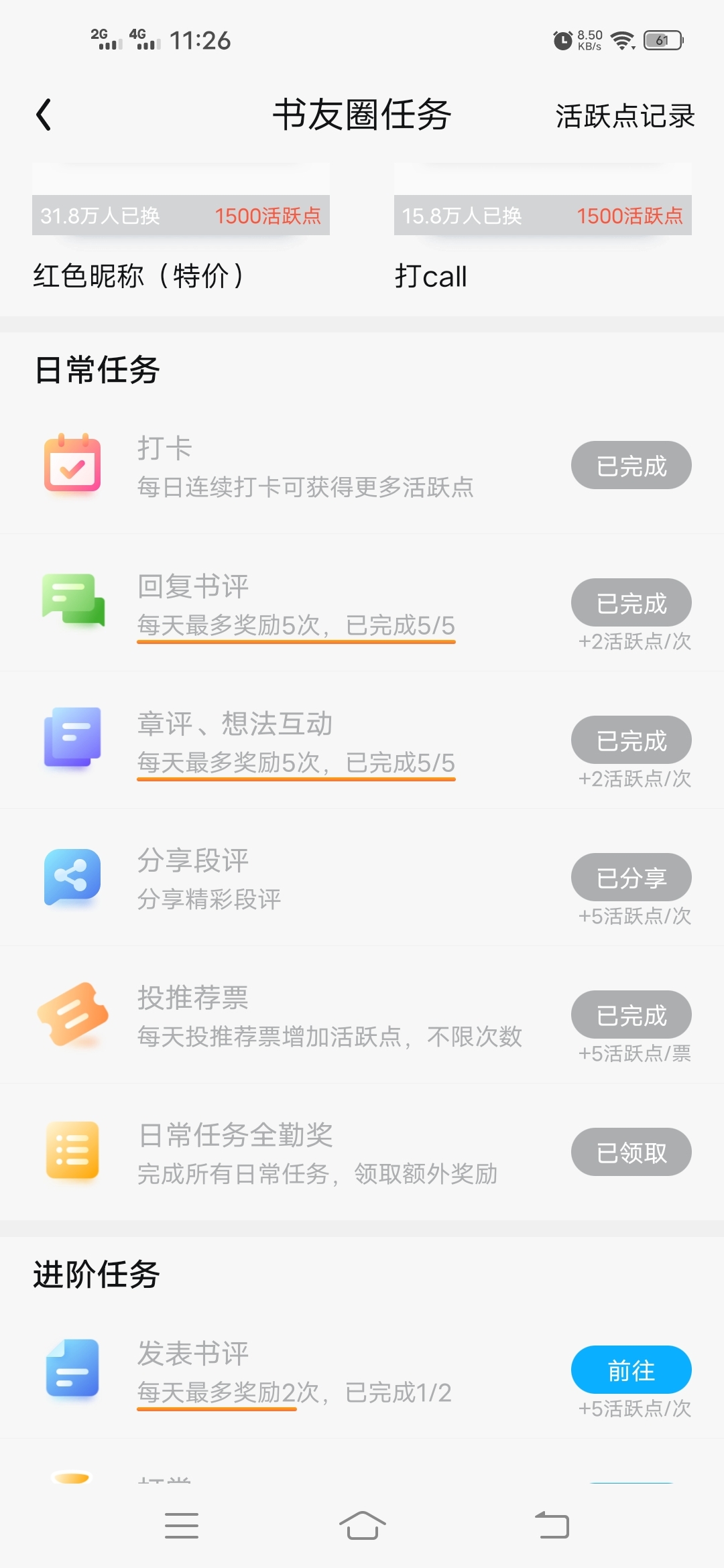Go back using the top-left arrow
The height and width of the screenshot is (1568, 724).
[x=44, y=115]
